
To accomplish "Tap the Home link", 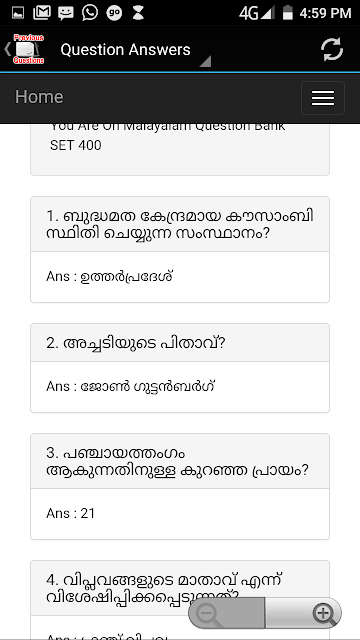I will [x=39, y=97].
